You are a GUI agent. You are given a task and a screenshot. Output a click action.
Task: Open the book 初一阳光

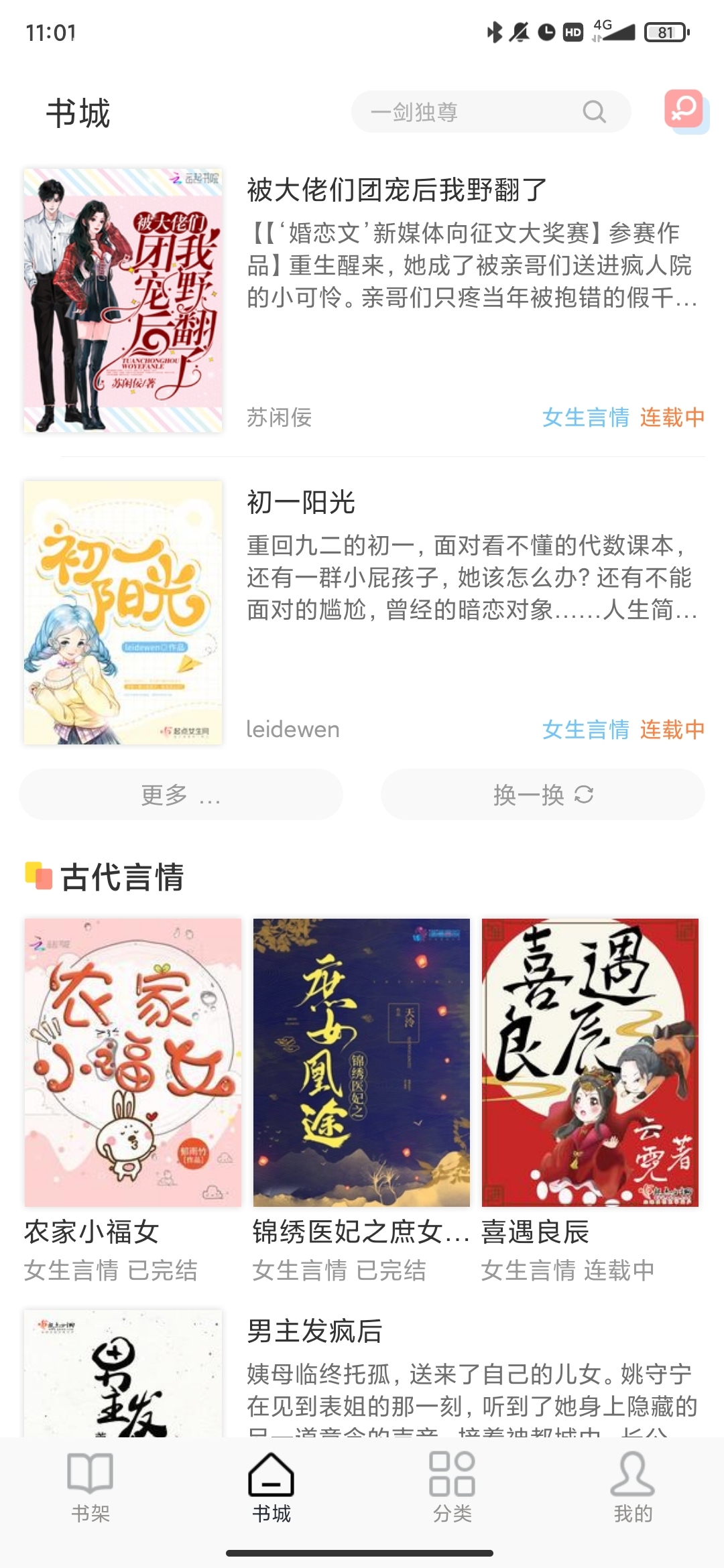point(300,503)
